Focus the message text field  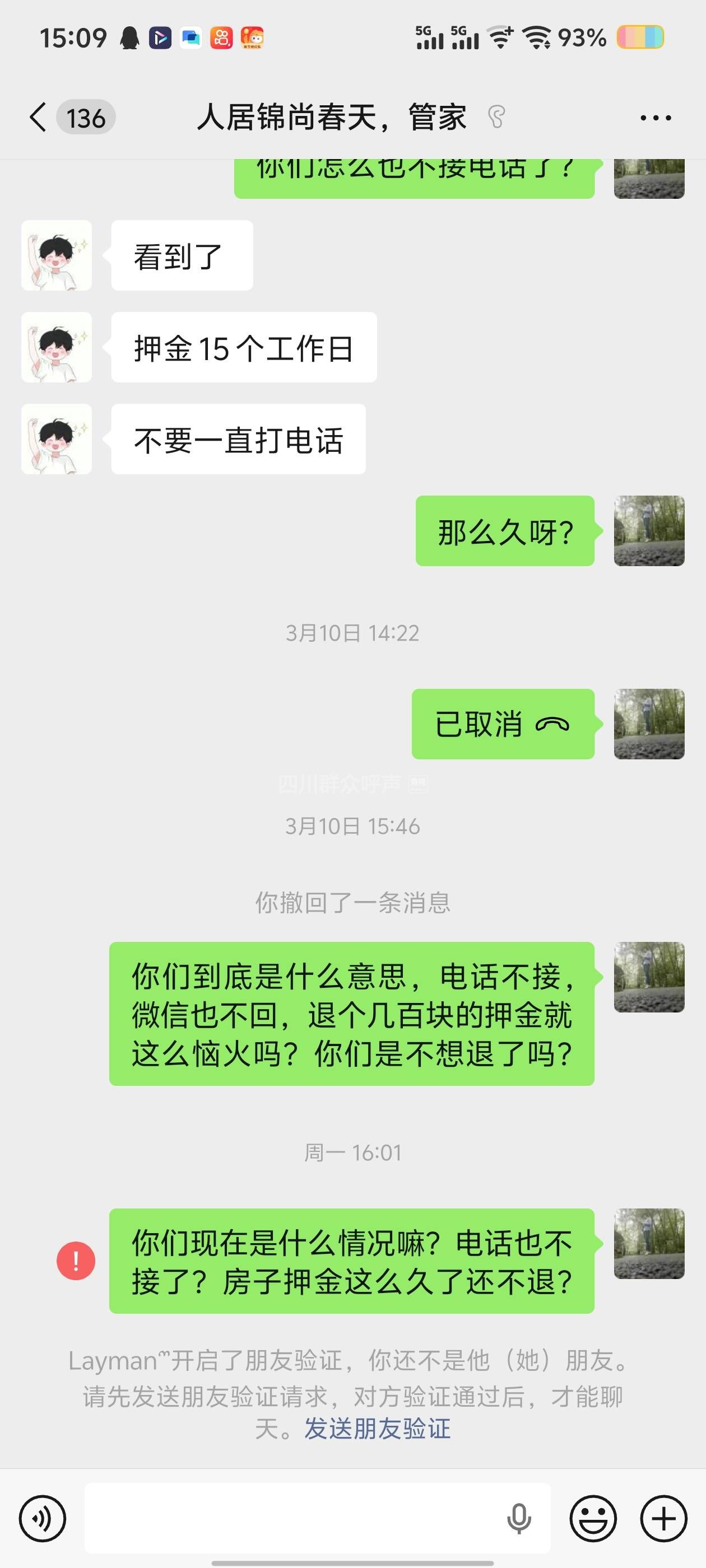[x=292, y=1518]
